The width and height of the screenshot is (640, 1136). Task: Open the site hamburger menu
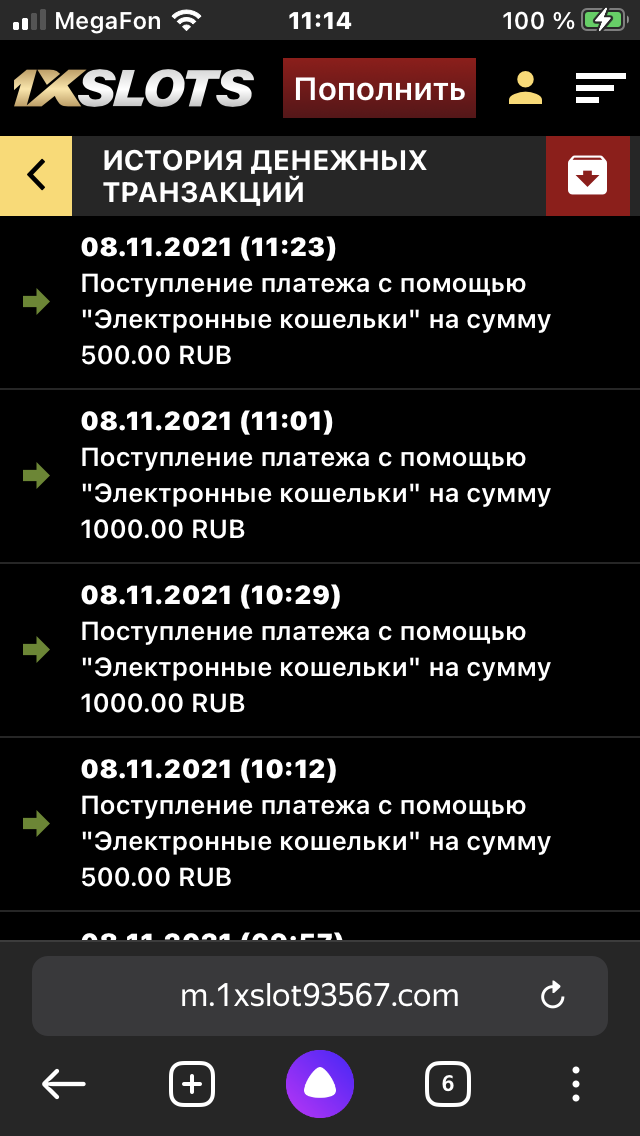[600, 89]
